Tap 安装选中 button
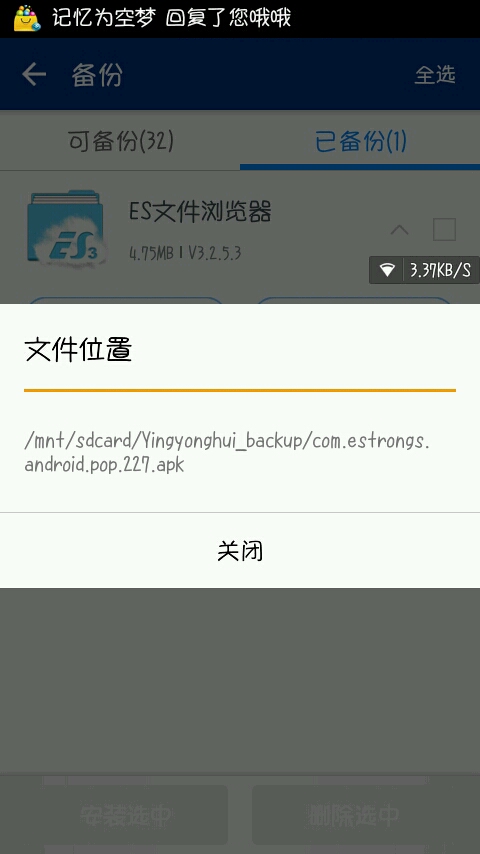This screenshot has width=480, height=854. pyautogui.click(x=126, y=815)
